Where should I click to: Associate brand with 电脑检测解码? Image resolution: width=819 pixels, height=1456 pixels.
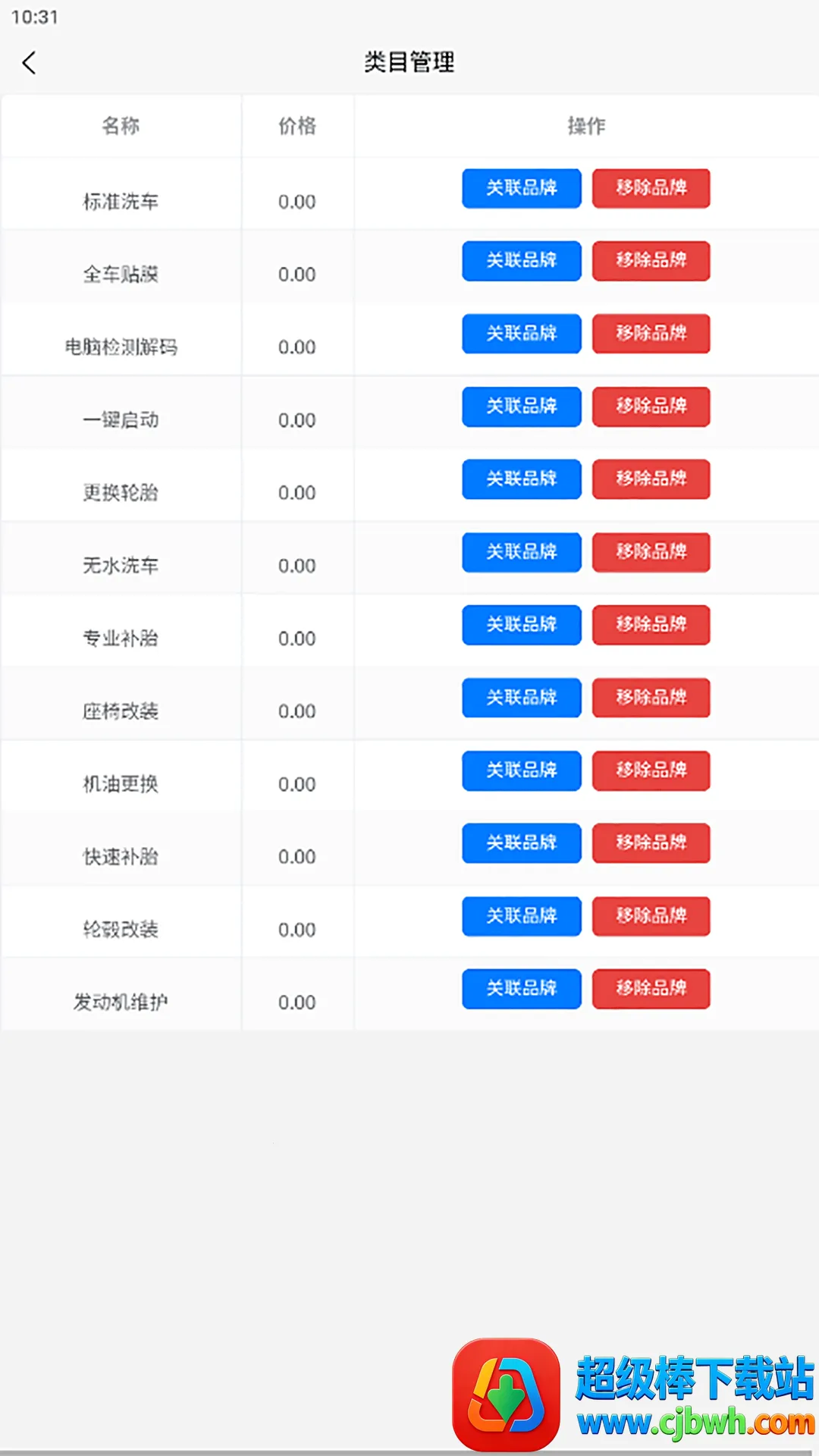click(521, 334)
